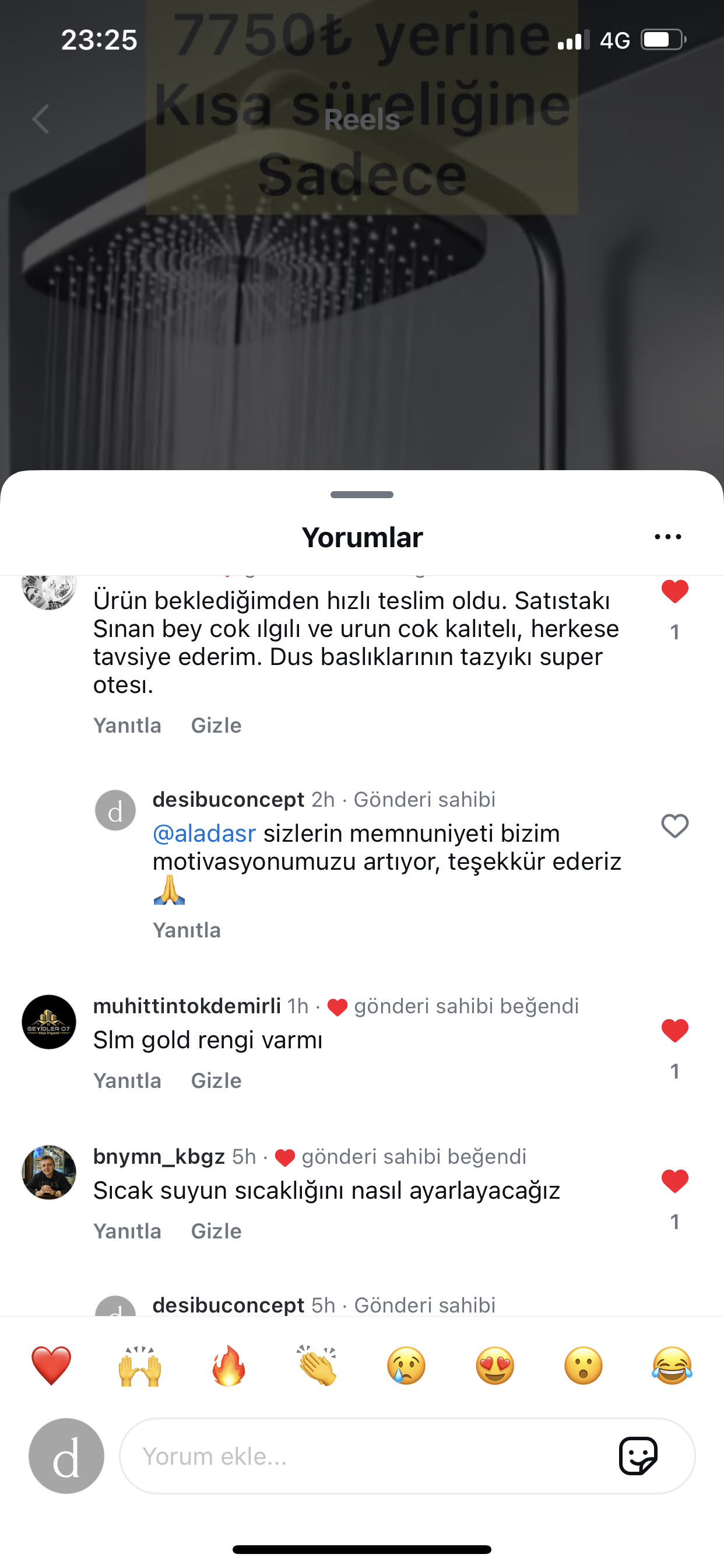724x1568 pixels.
Task: Hide muhittintokdemirli's comment with Gizle
Action: coord(216,1080)
